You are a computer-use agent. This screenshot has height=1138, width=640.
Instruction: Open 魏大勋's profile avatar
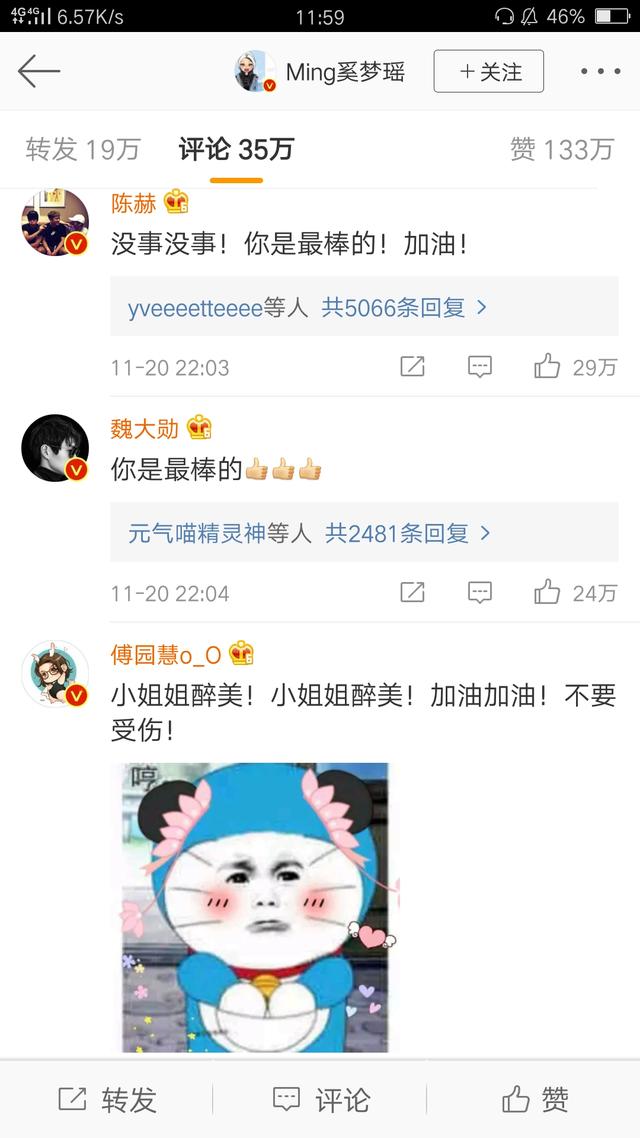[x=55, y=446]
